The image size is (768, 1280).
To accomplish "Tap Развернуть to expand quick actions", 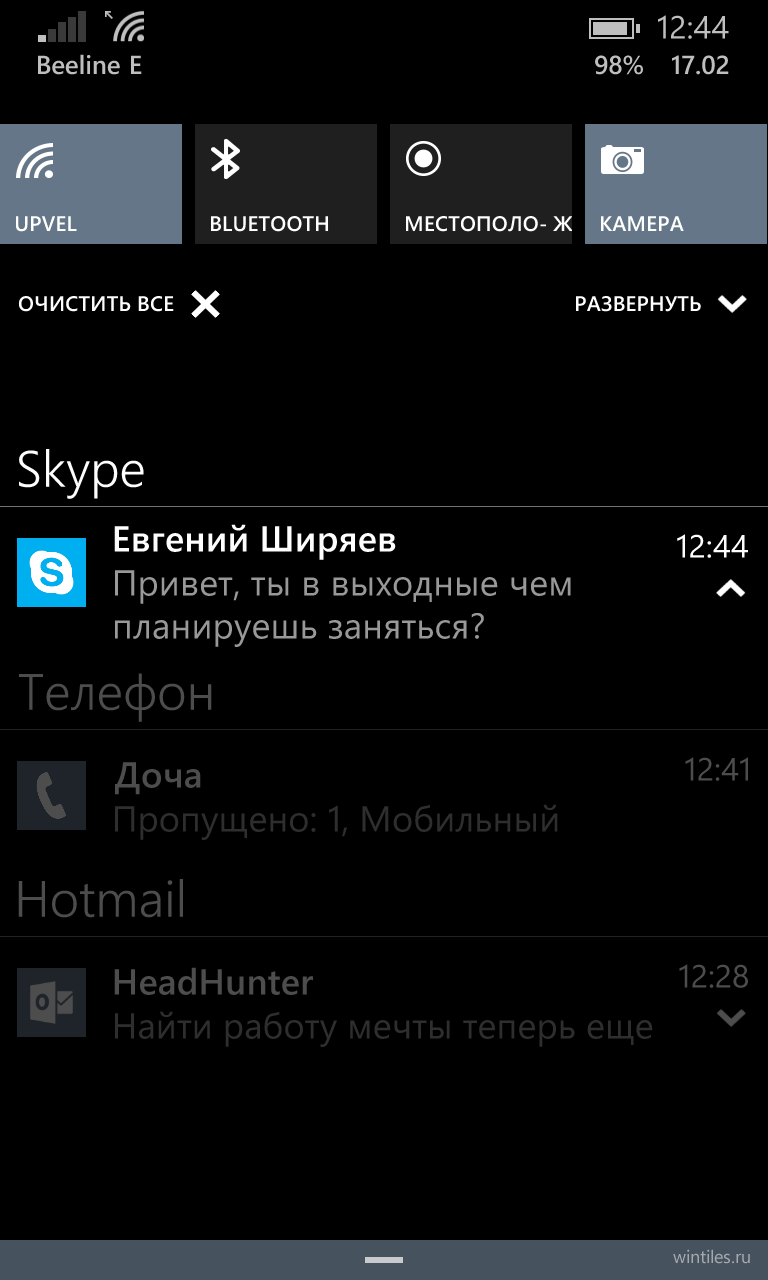I will [x=661, y=304].
